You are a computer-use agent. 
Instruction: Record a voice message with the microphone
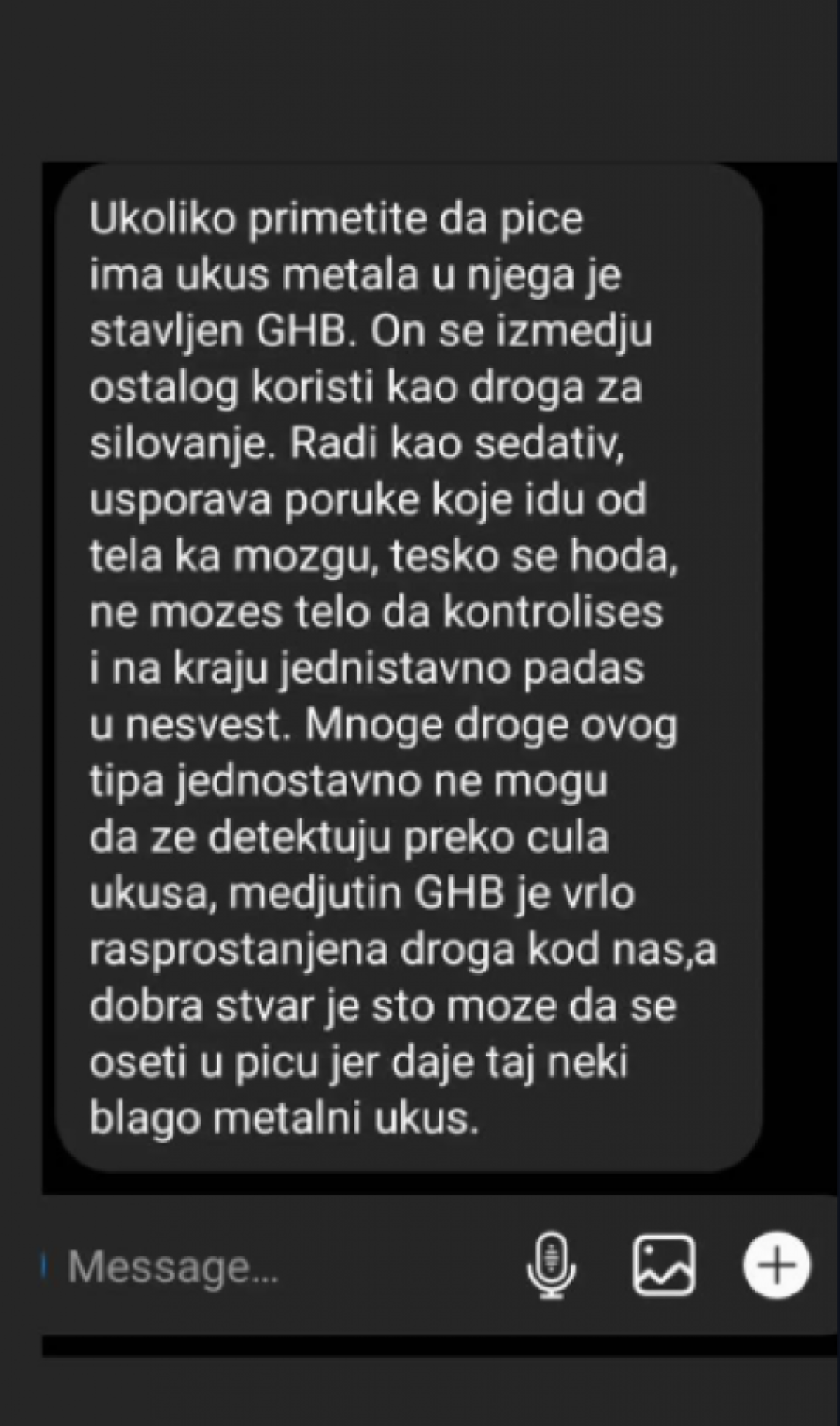551,1265
